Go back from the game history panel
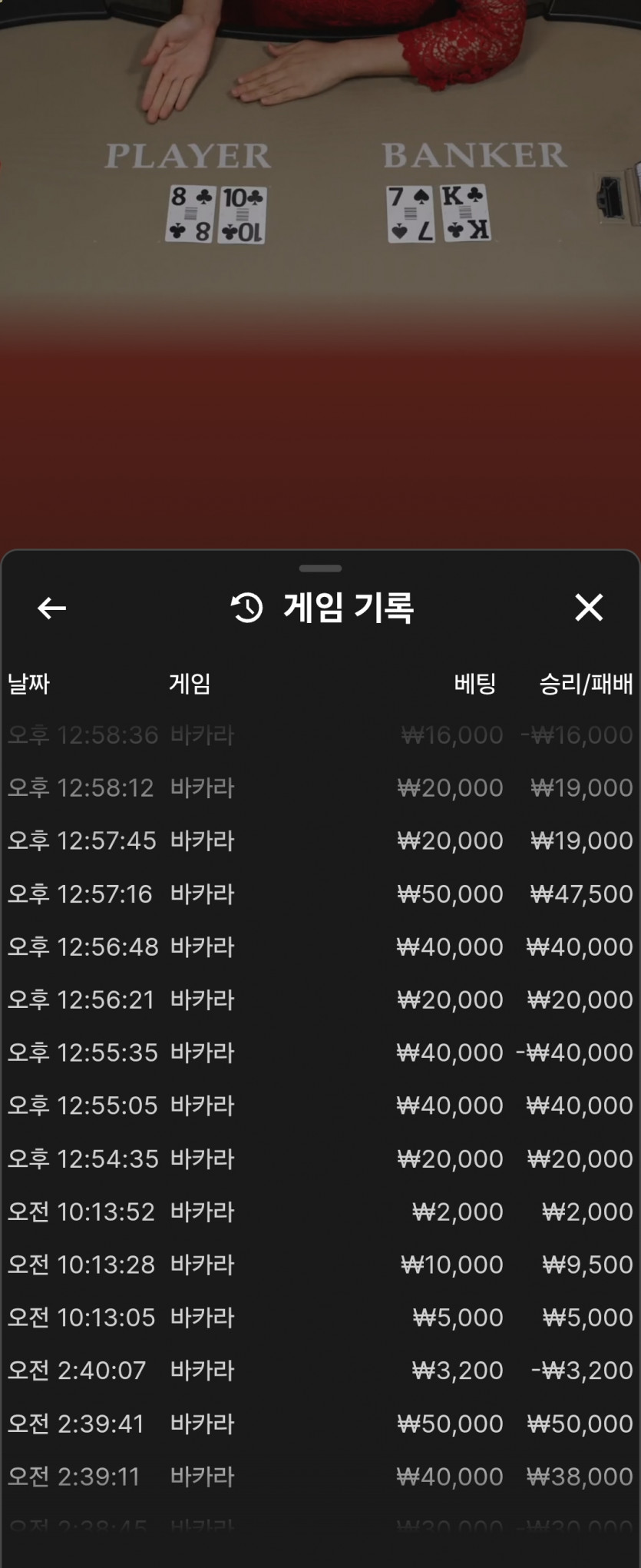641x1568 pixels. click(x=51, y=608)
